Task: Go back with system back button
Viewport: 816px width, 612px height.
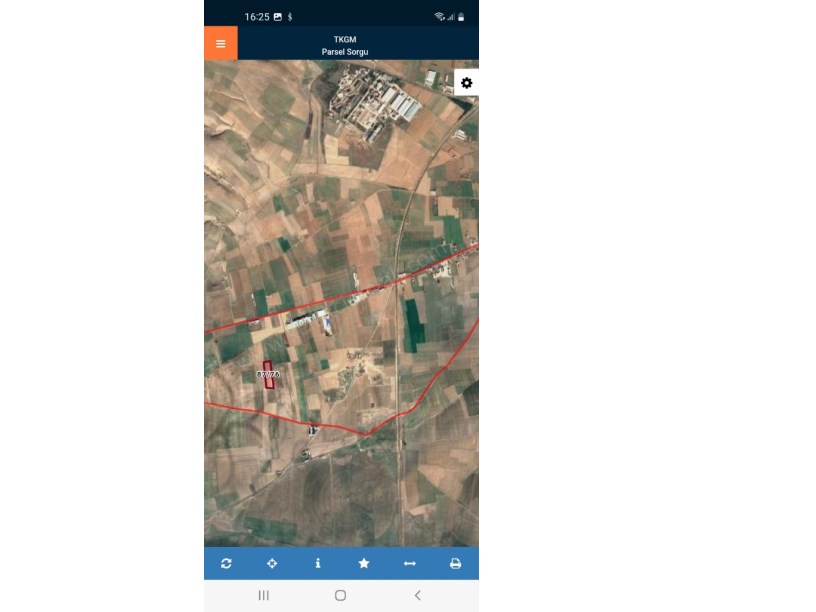Action: point(417,595)
